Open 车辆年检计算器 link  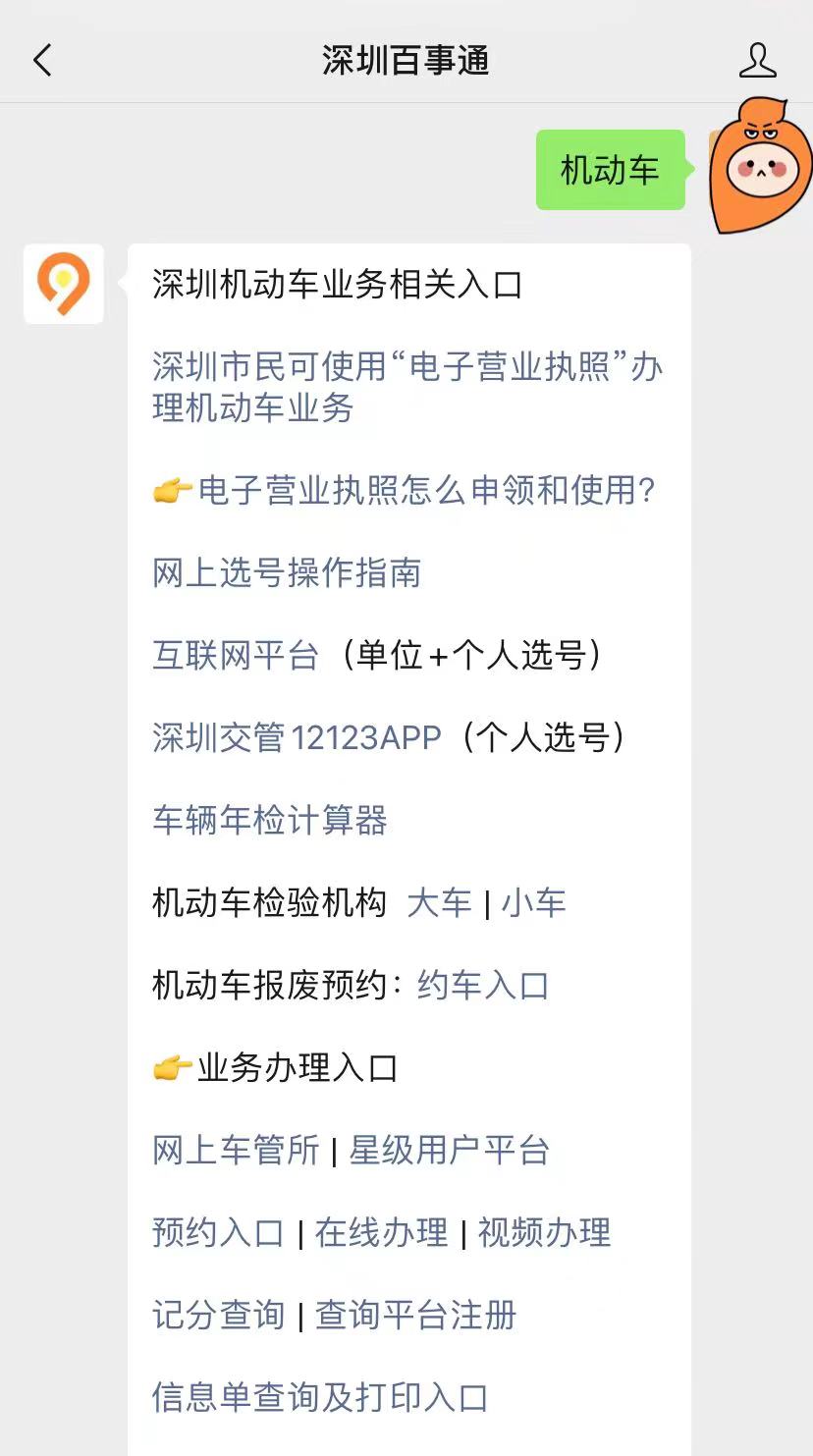point(270,820)
